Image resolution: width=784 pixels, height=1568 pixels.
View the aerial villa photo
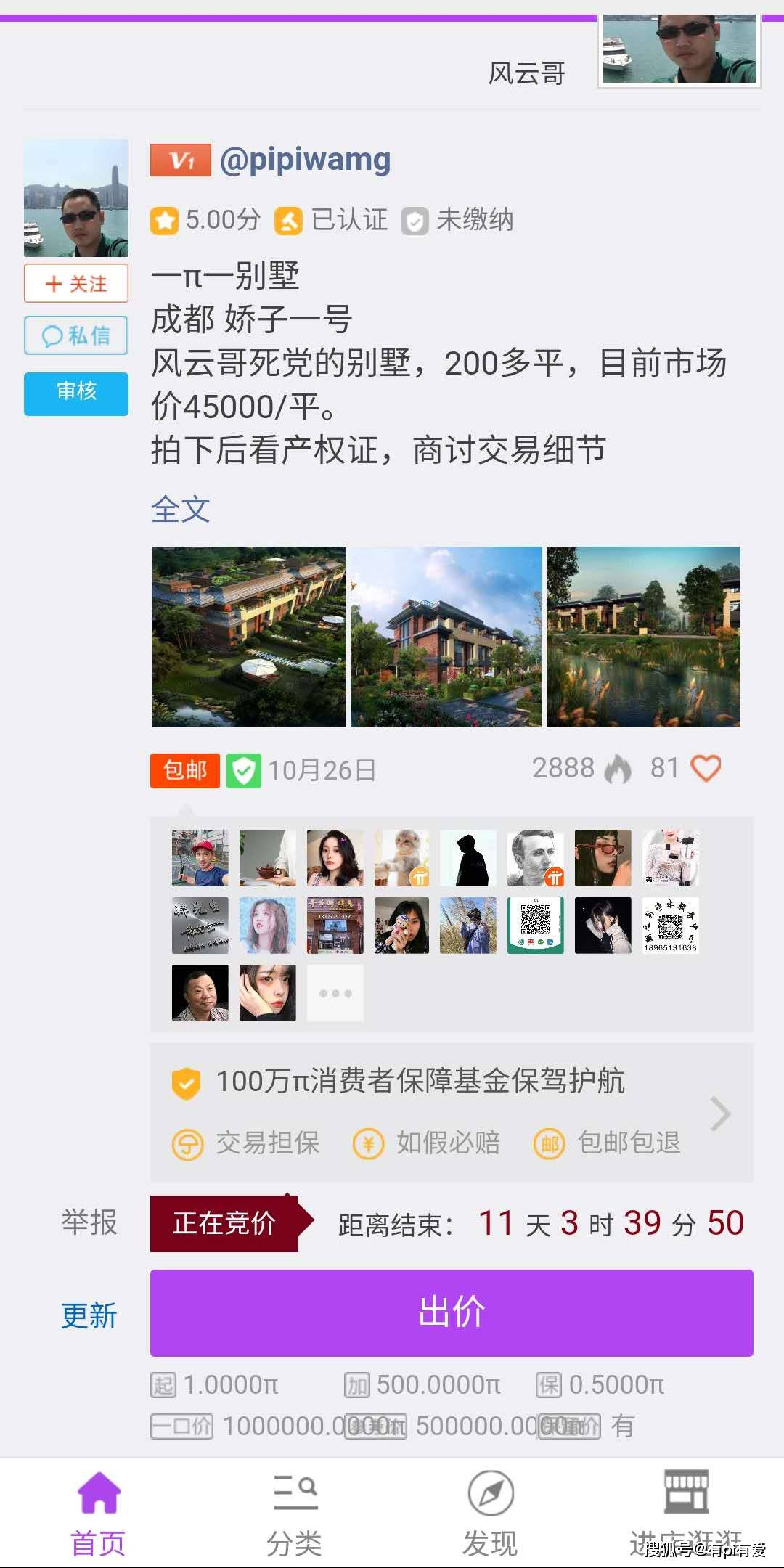point(249,637)
